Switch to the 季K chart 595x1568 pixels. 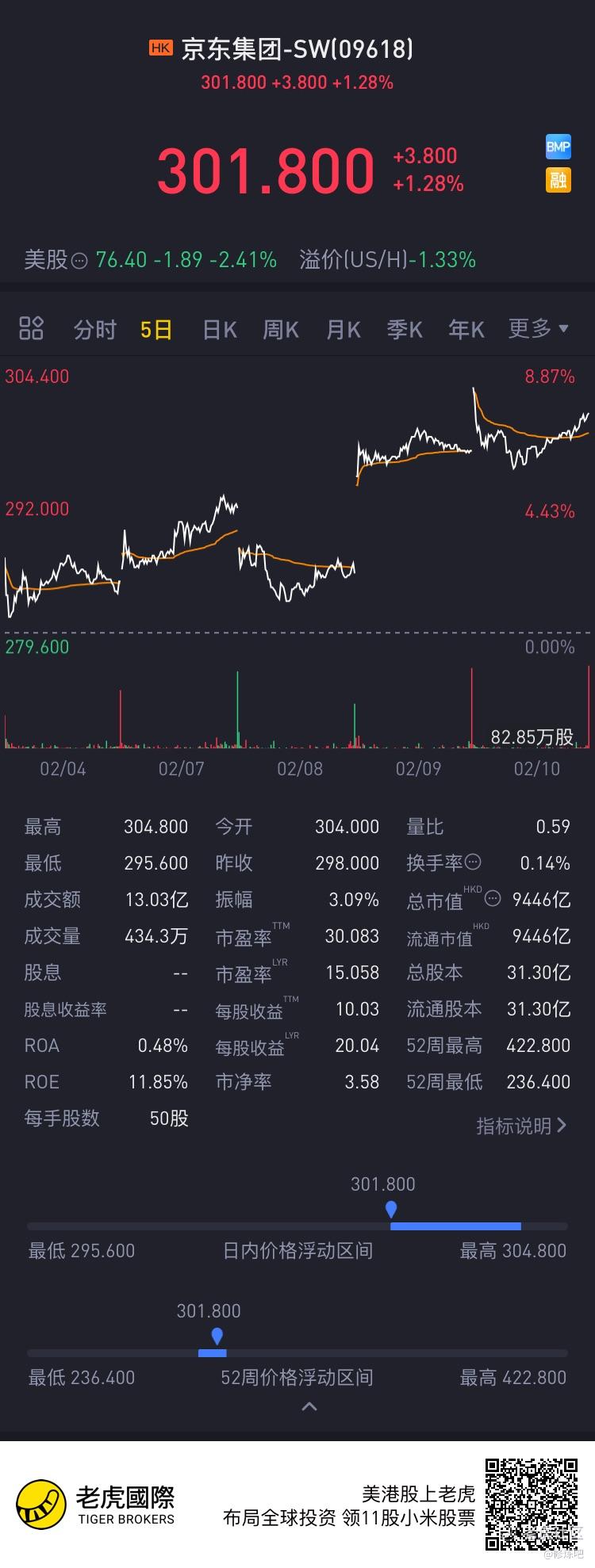pyautogui.click(x=405, y=329)
